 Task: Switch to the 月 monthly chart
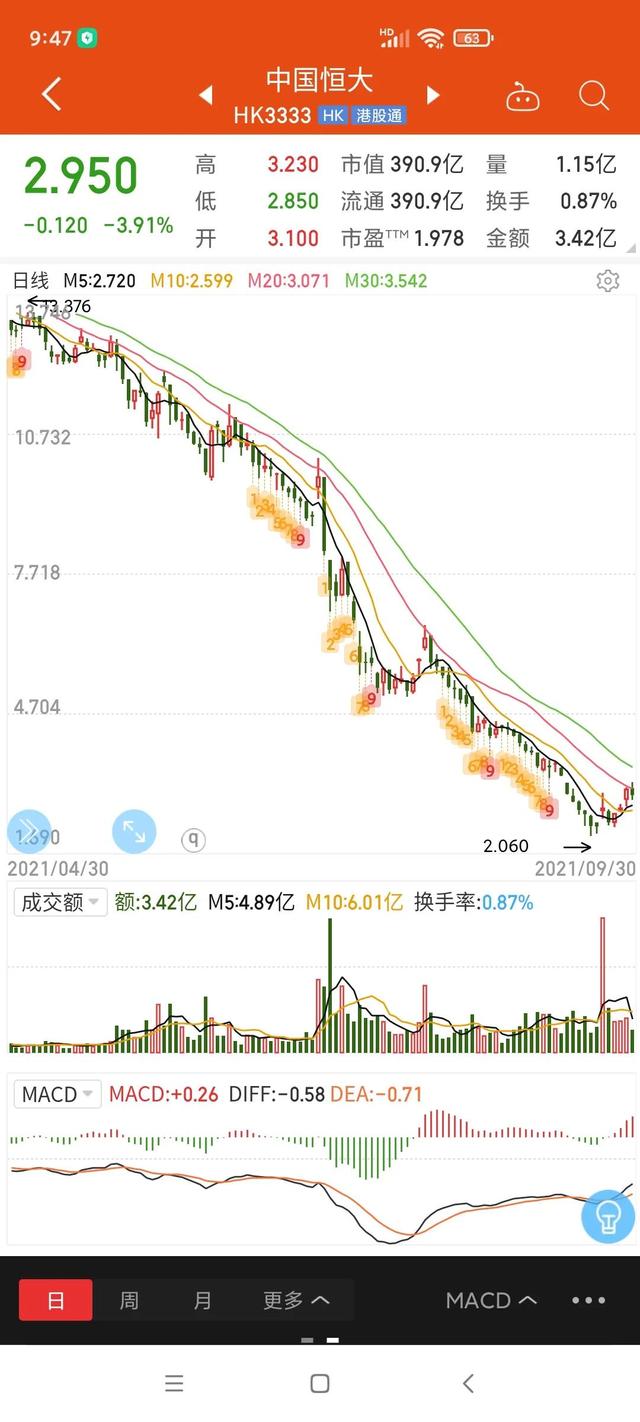pyautogui.click(x=203, y=1300)
